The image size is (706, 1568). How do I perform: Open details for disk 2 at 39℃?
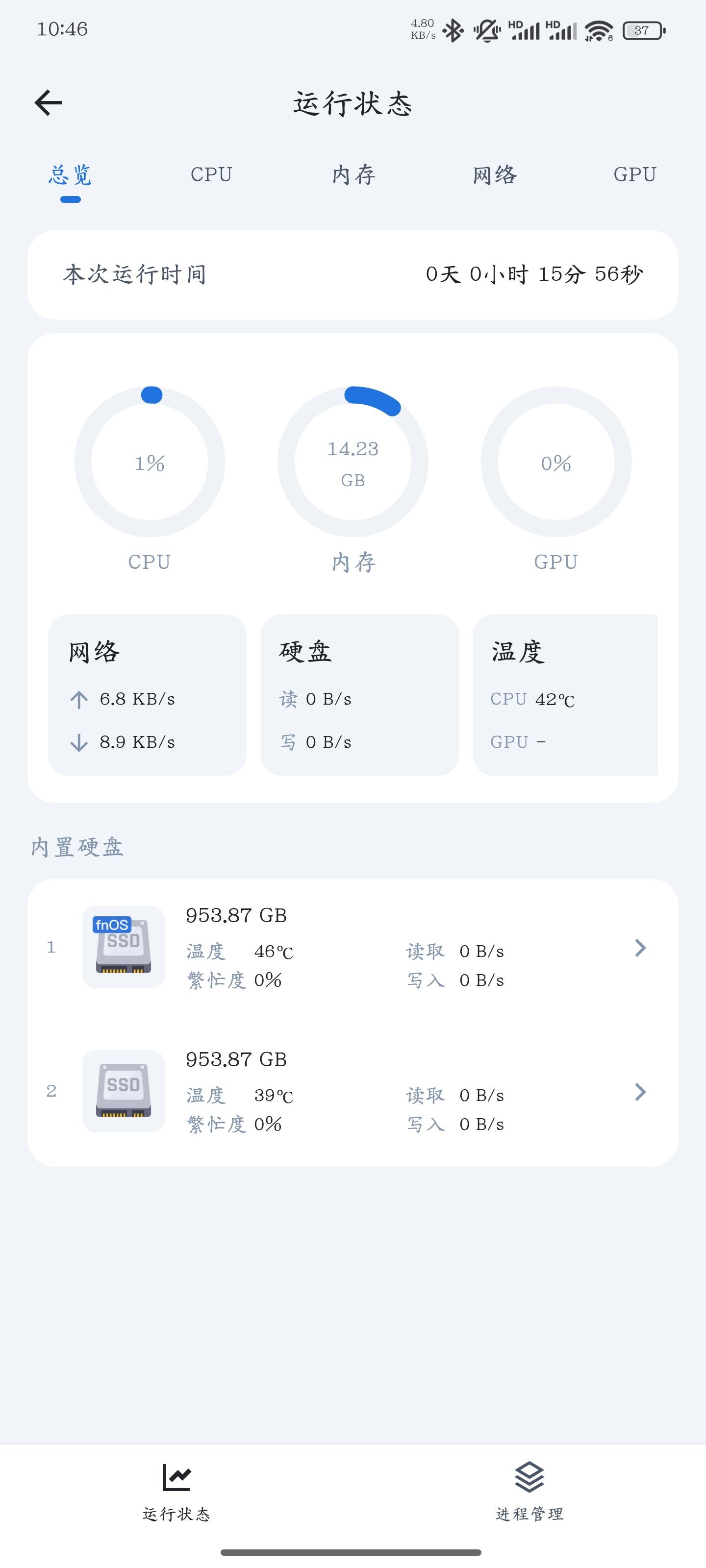353,1091
